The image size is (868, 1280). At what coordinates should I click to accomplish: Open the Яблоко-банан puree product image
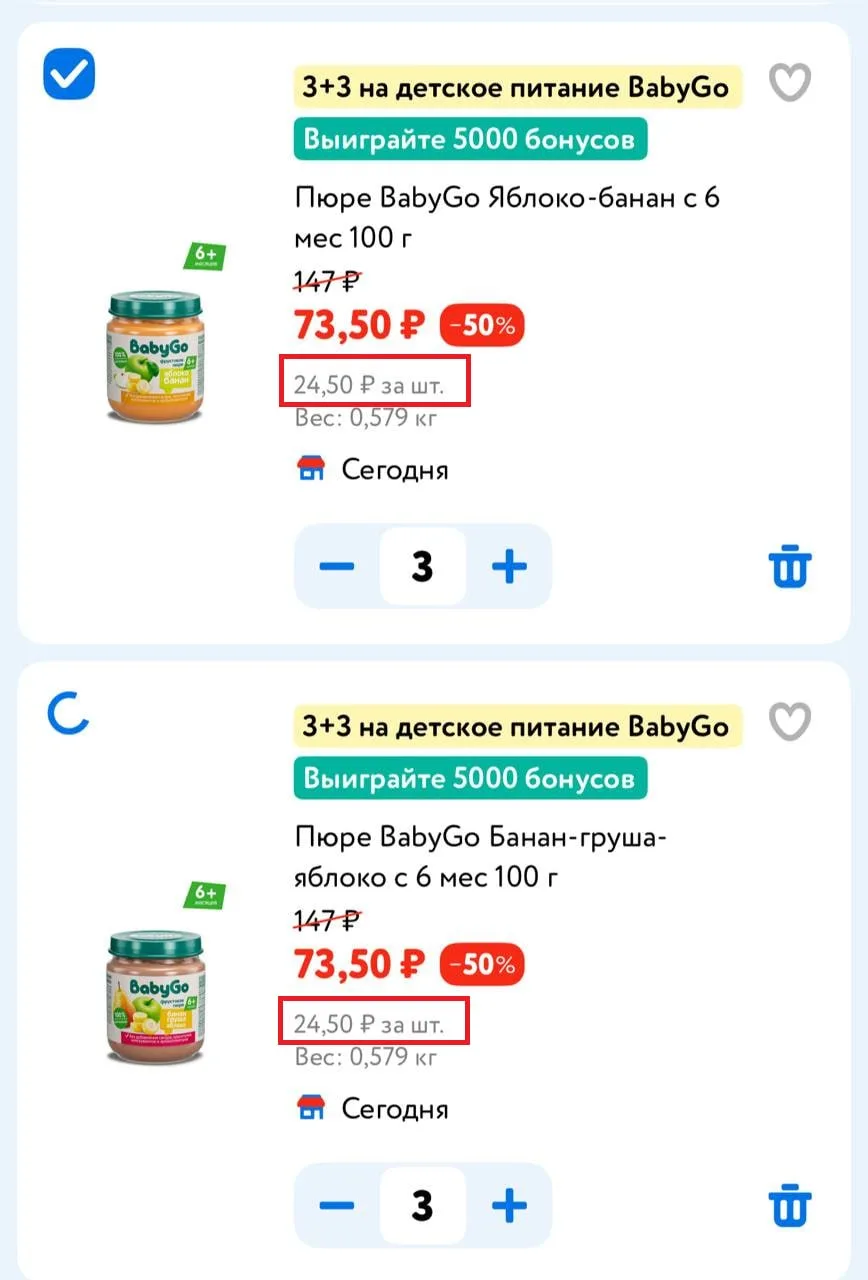(x=154, y=356)
